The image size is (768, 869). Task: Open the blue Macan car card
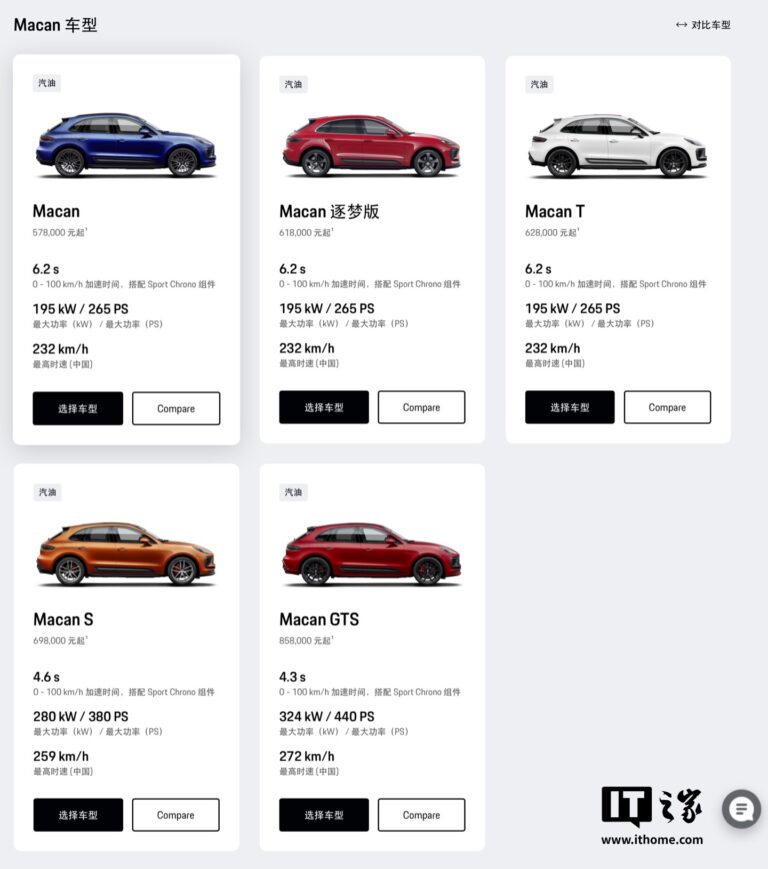click(126, 147)
